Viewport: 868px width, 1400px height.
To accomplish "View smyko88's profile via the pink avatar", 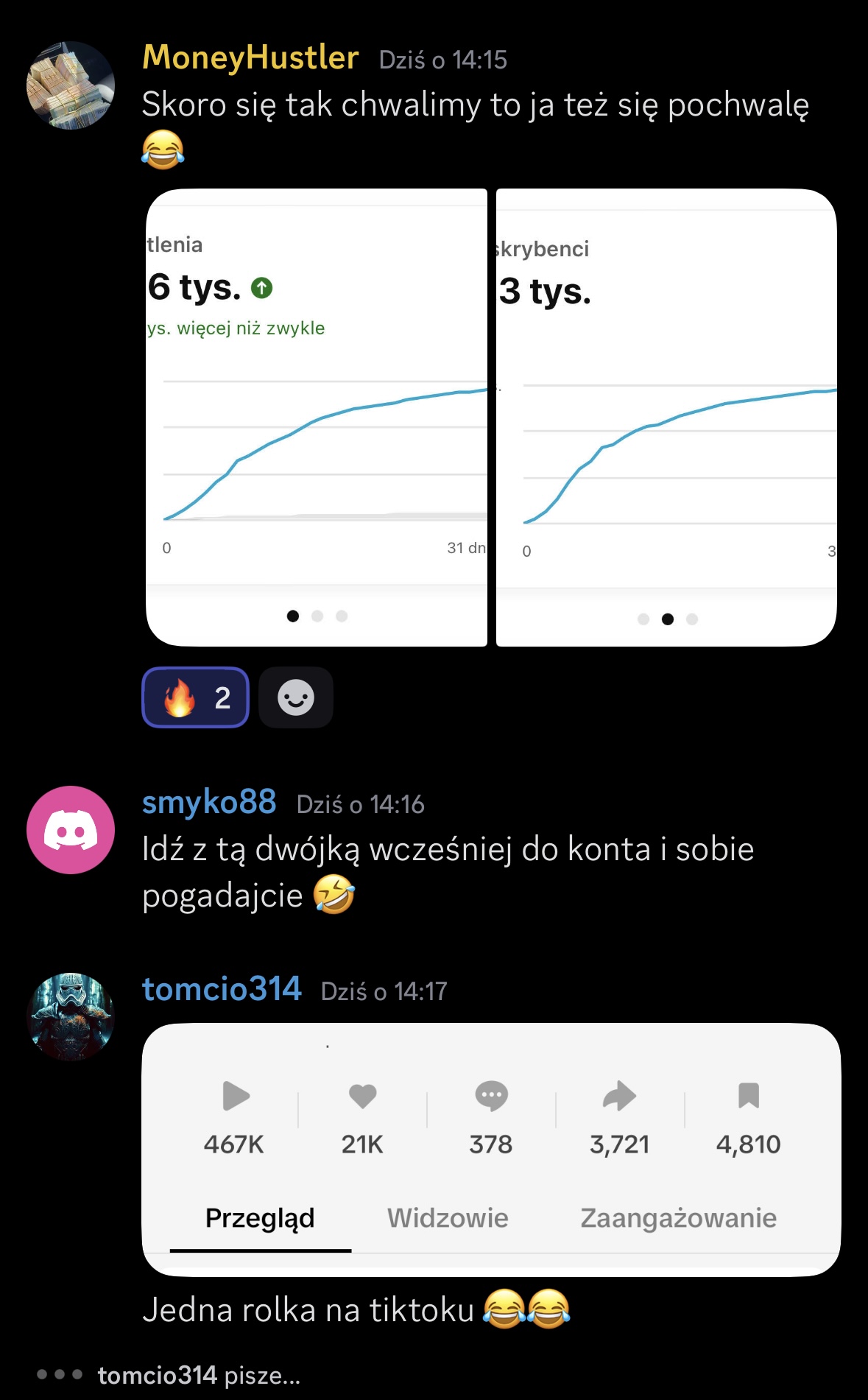I will tap(71, 830).
